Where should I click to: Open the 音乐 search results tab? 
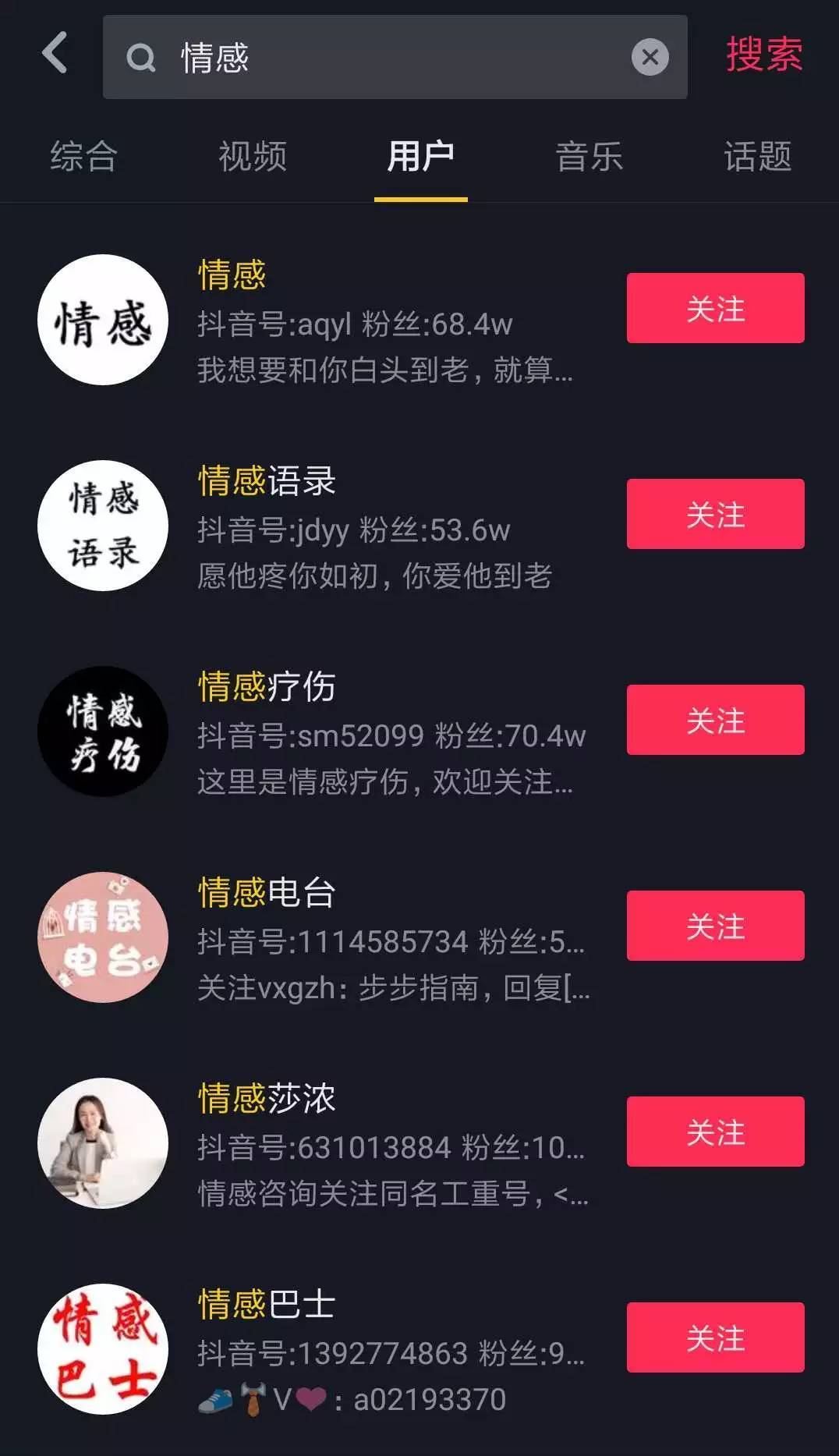(x=589, y=156)
